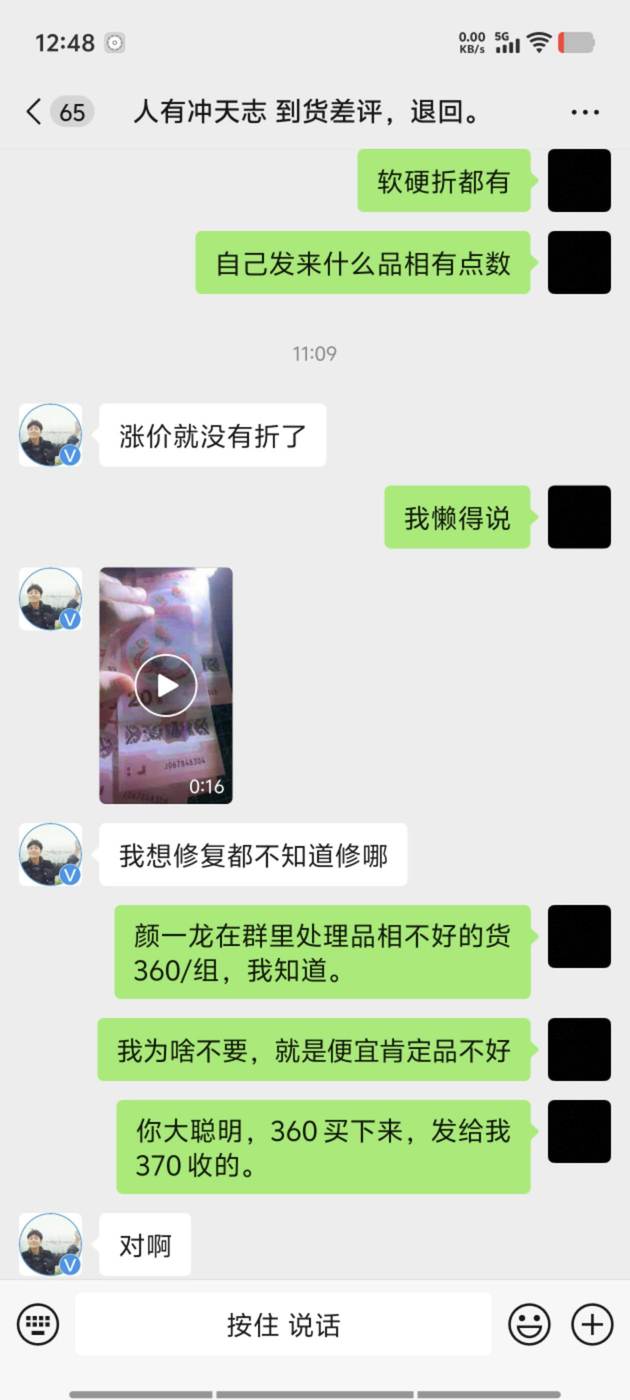
Task: Open my avatar beside 我懒得说
Action: [579, 517]
